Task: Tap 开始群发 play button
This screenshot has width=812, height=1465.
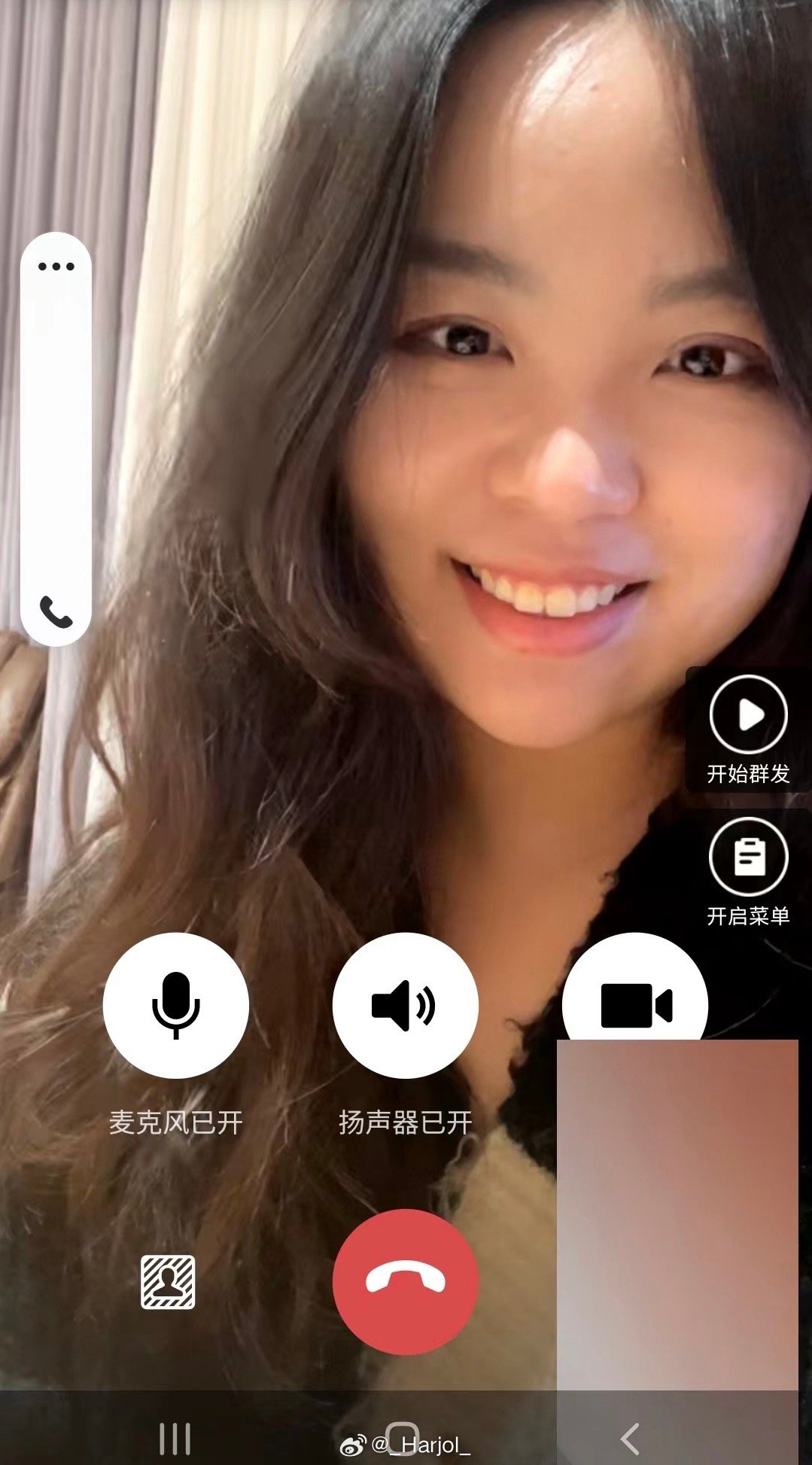Action: (x=748, y=715)
